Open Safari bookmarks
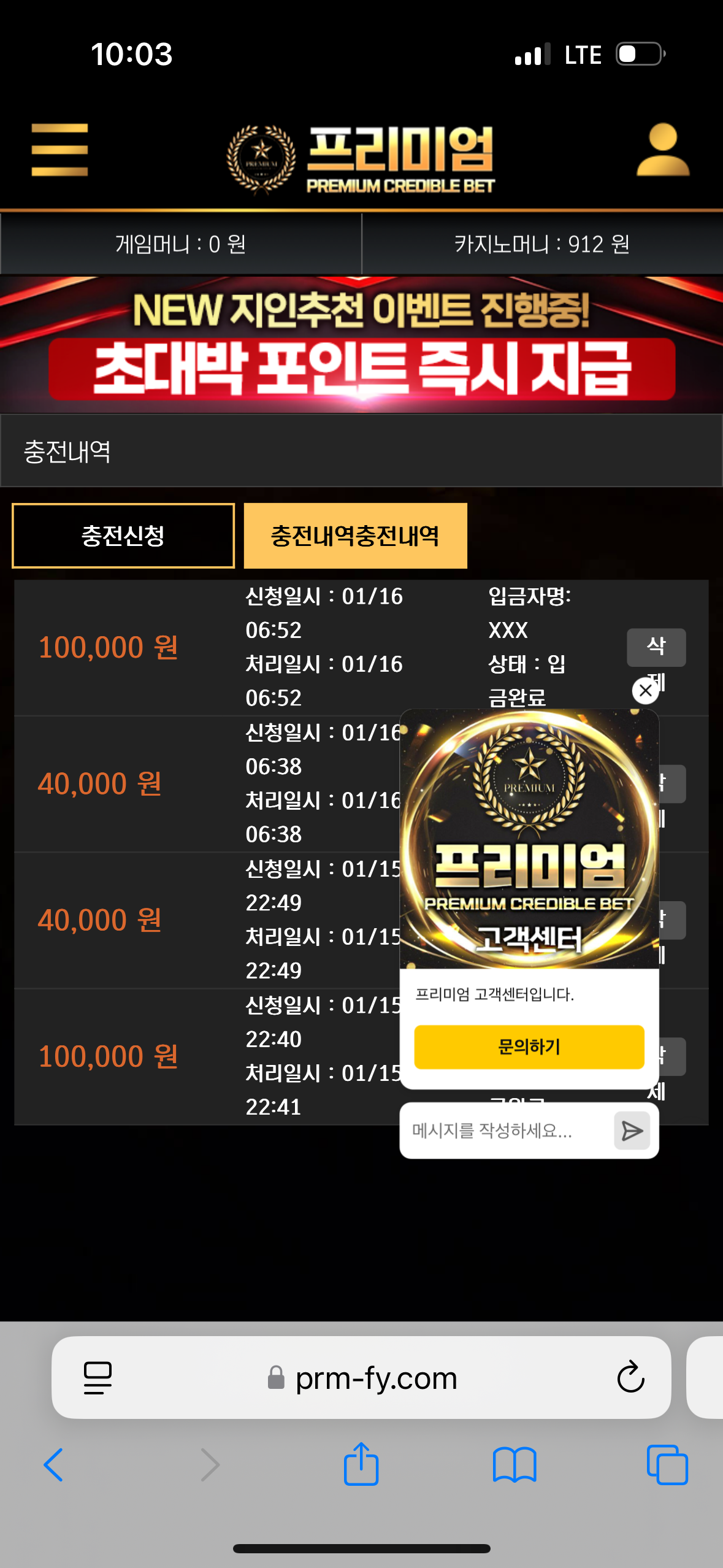Image resolution: width=723 pixels, height=1568 pixels. [x=514, y=1464]
